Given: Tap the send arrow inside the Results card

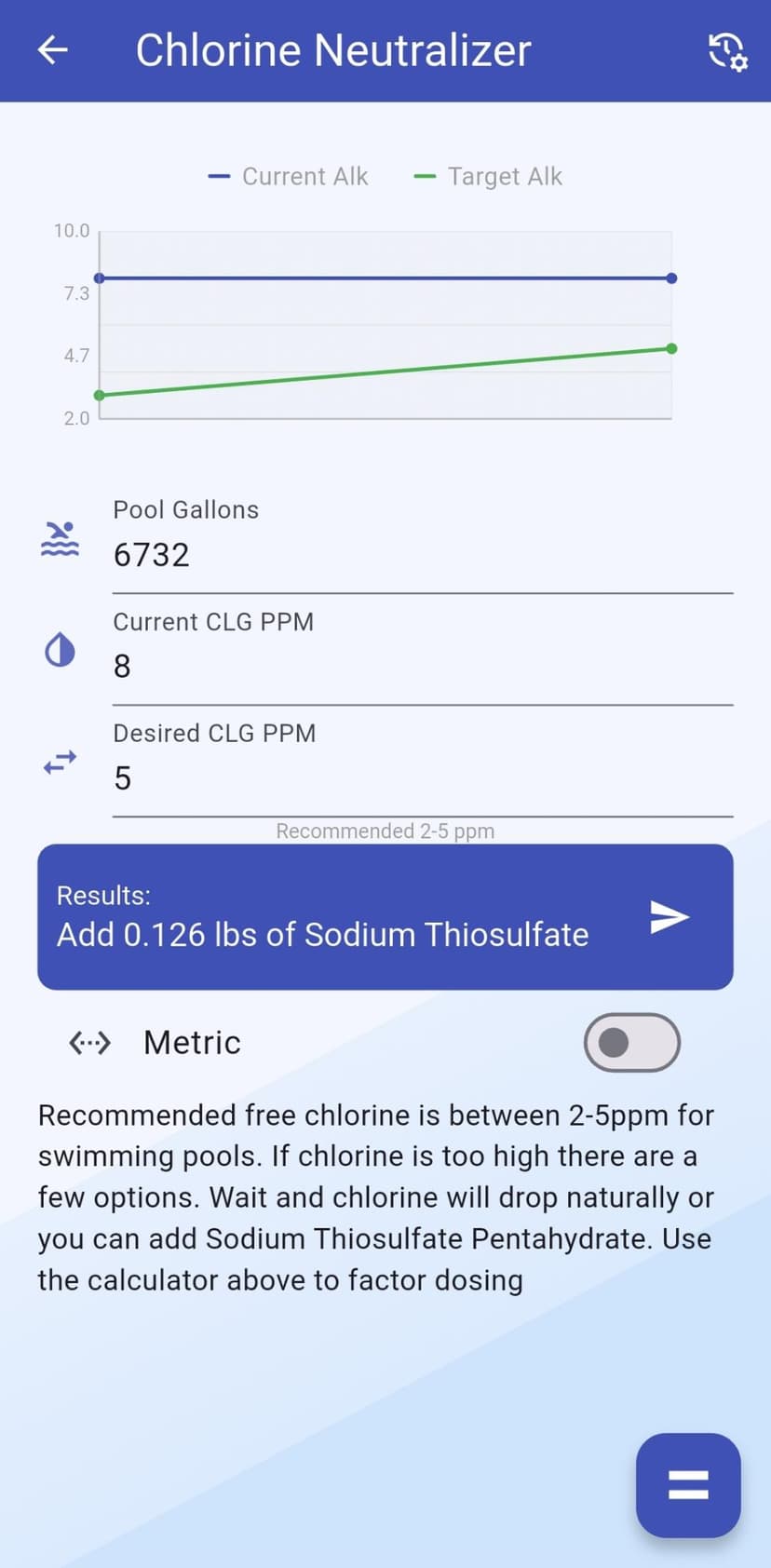Looking at the screenshot, I should pos(670,916).
